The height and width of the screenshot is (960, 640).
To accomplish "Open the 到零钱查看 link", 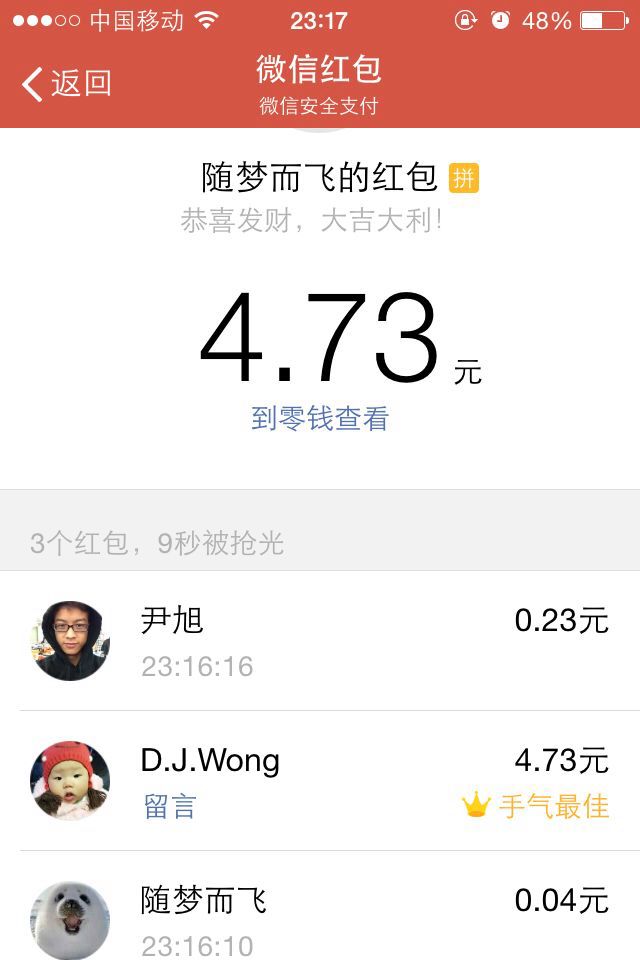I will pyautogui.click(x=320, y=419).
